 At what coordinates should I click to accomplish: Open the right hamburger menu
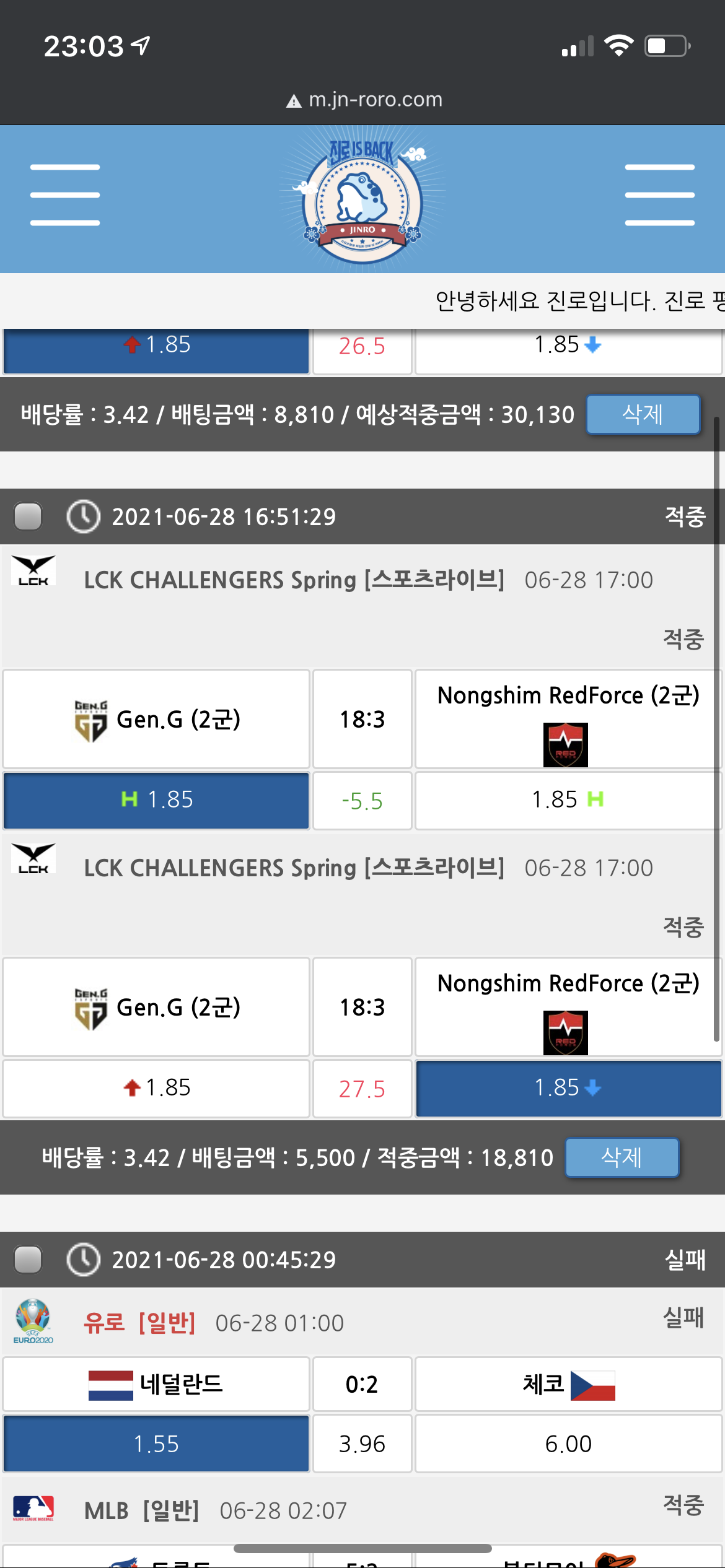659,195
